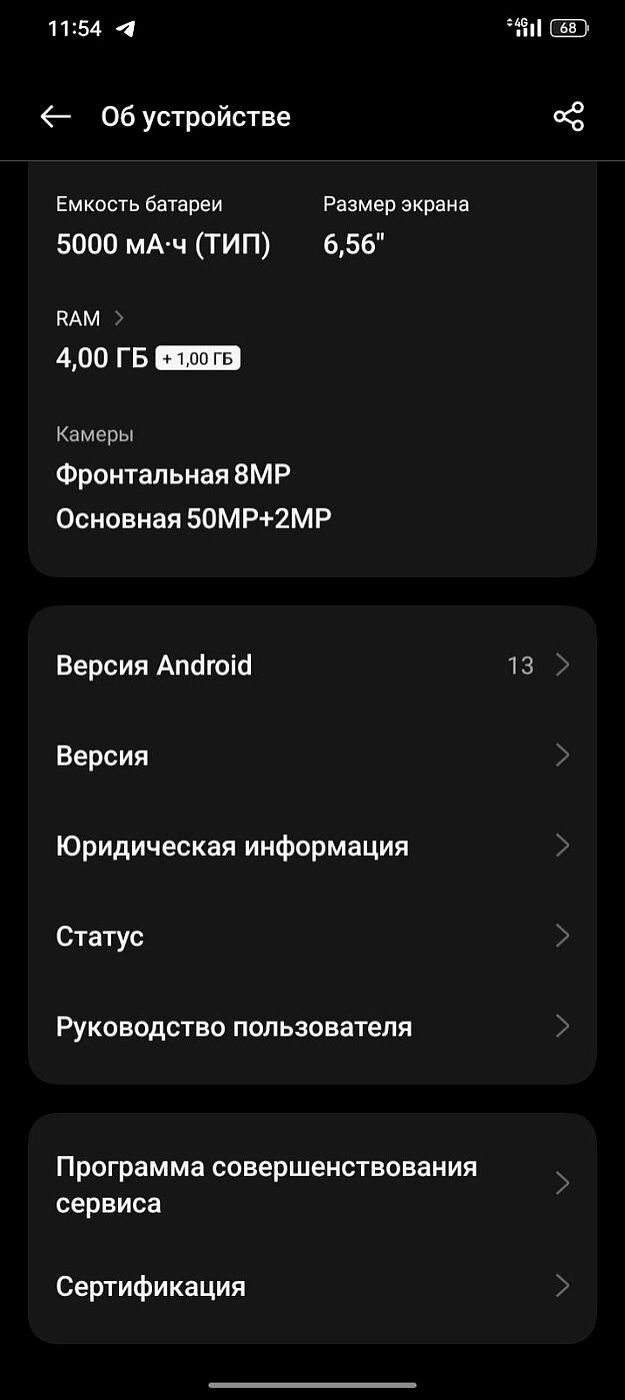Screen dimensions: 625x1400
Task: Share device info via share icon
Action: [568, 117]
